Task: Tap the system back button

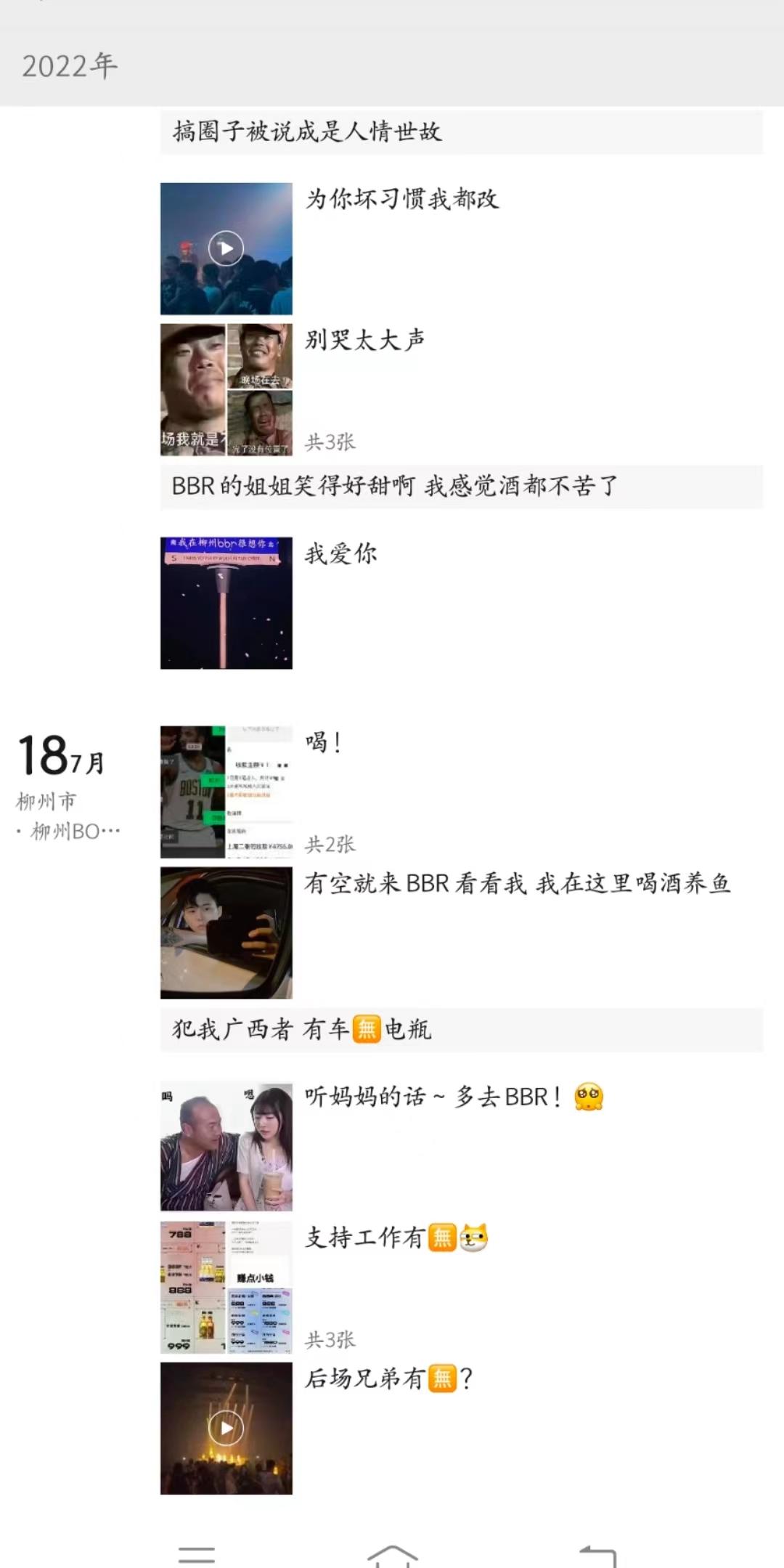Action: click(597, 1554)
